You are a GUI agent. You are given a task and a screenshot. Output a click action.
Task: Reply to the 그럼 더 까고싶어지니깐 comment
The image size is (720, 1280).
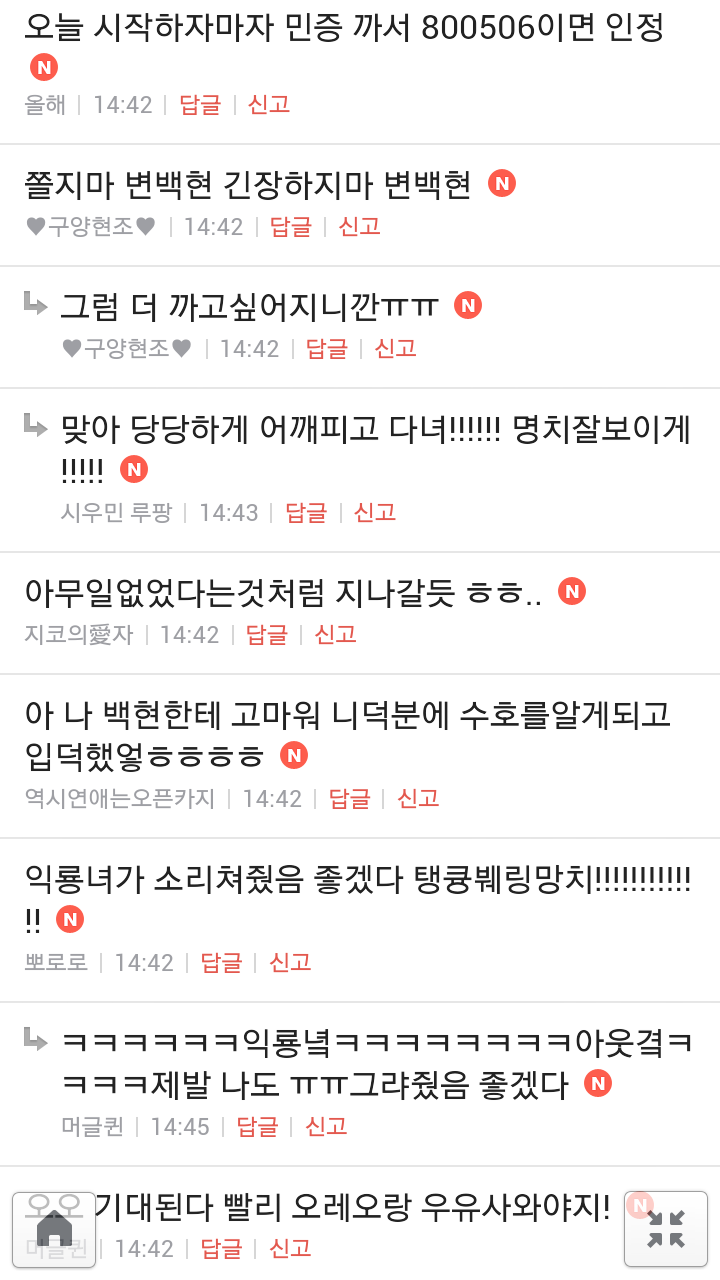click(327, 349)
